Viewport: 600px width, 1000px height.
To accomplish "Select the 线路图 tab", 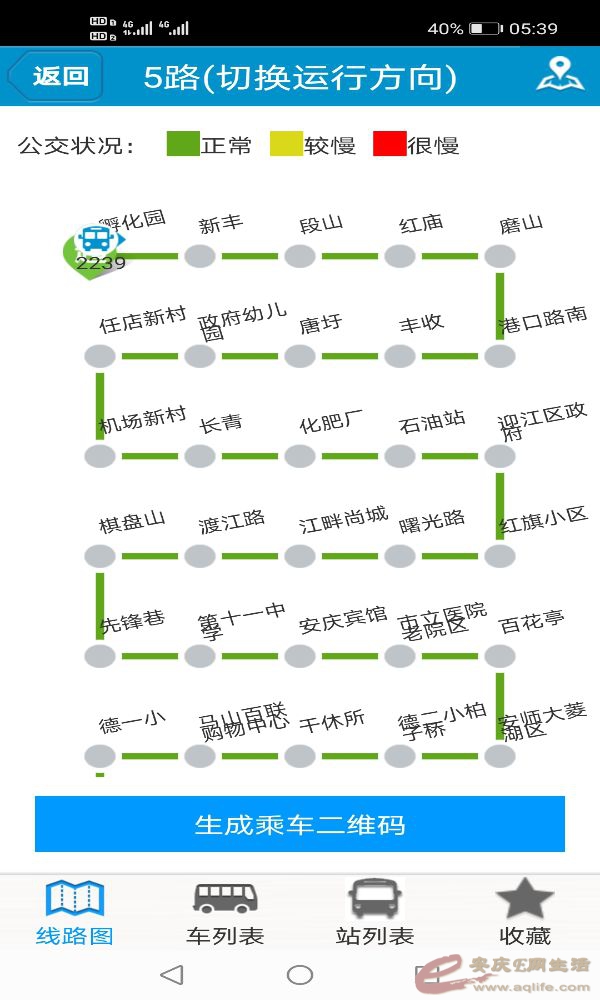I will [x=75, y=912].
